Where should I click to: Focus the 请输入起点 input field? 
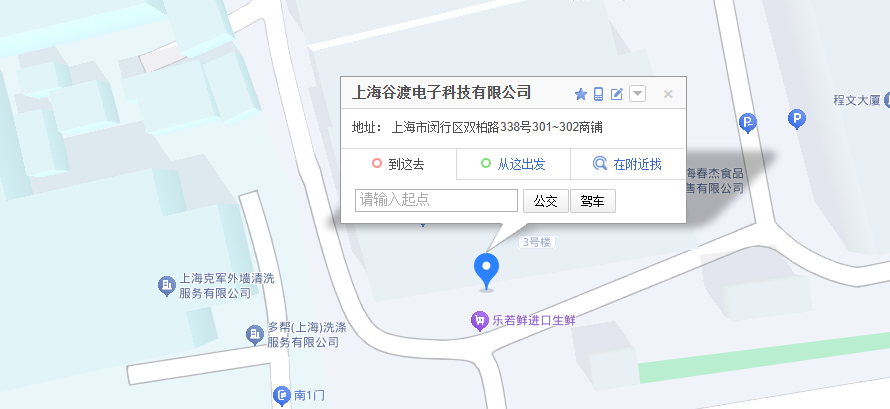point(436,200)
